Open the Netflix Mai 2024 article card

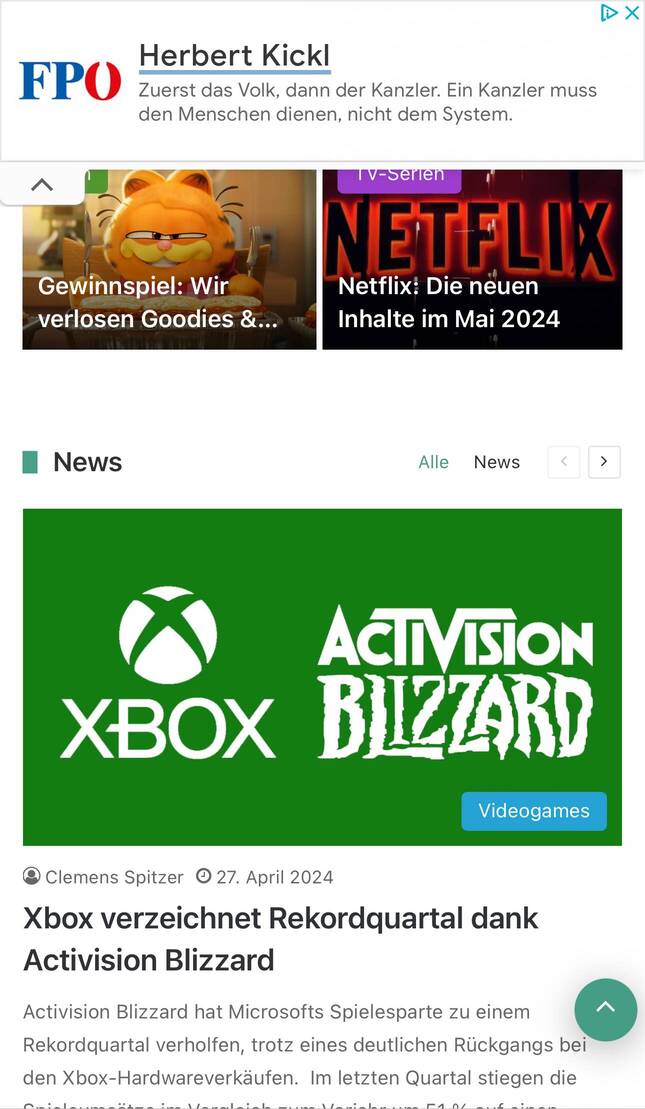(x=472, y=259)
